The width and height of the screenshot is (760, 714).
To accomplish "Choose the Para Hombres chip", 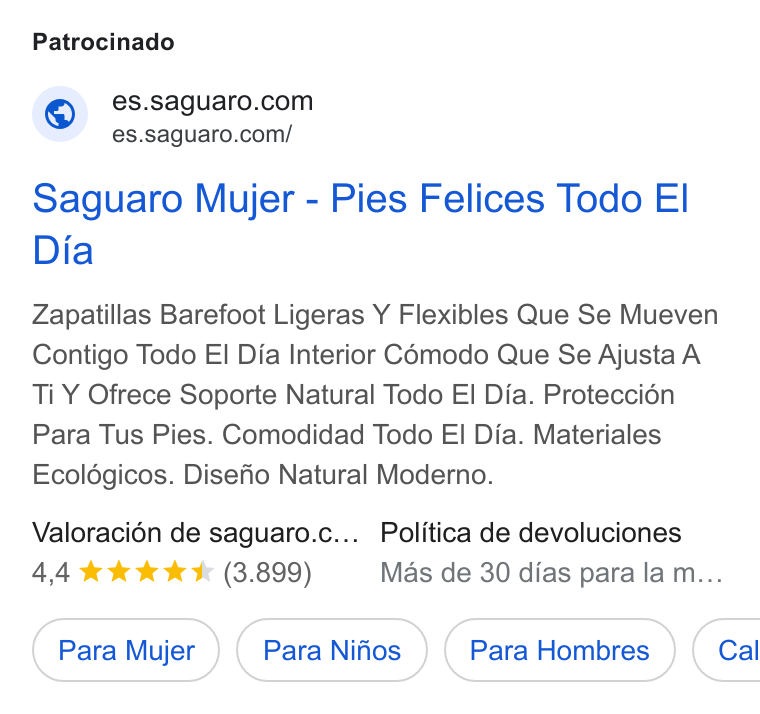I will coord(559,650).
